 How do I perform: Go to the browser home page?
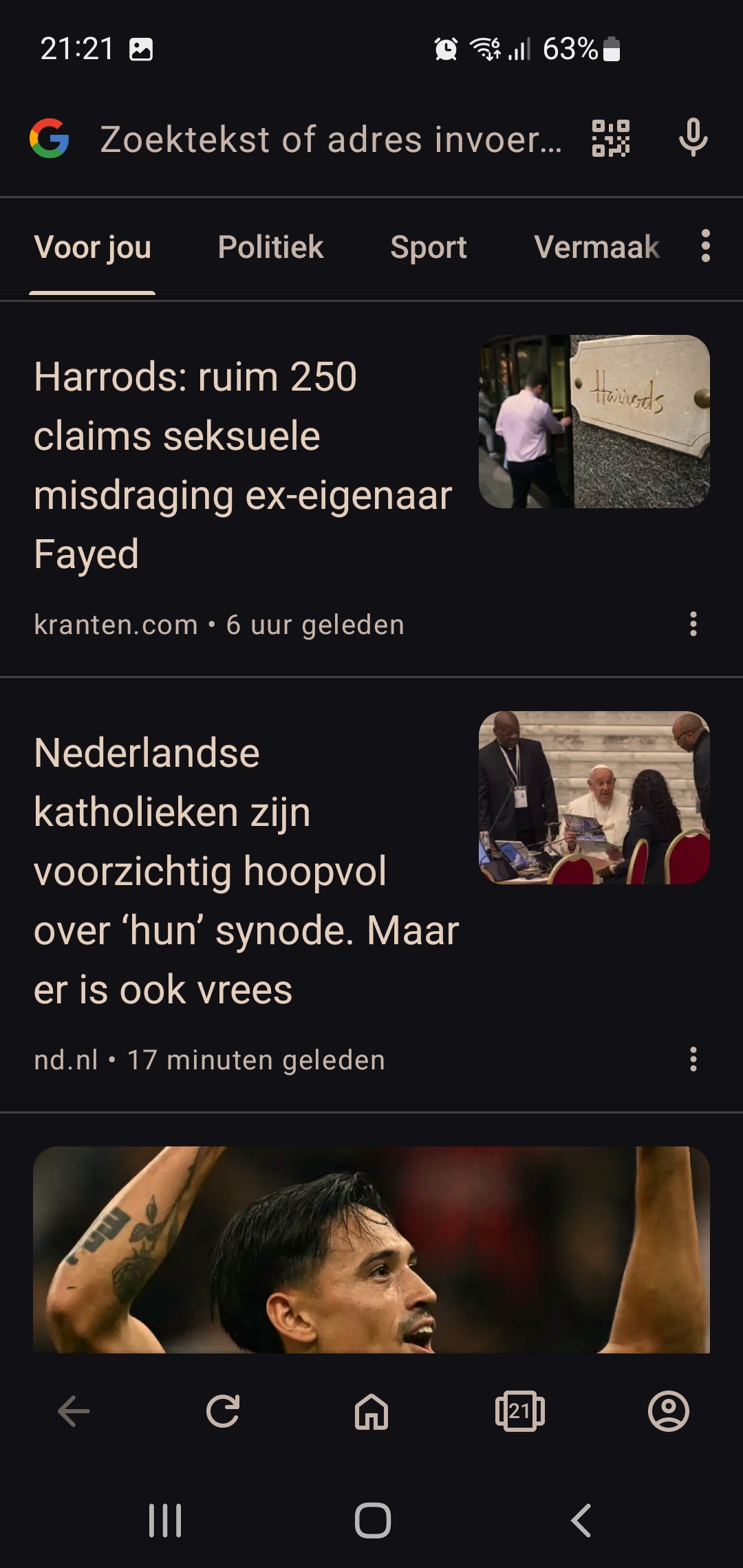(371, 1412)
